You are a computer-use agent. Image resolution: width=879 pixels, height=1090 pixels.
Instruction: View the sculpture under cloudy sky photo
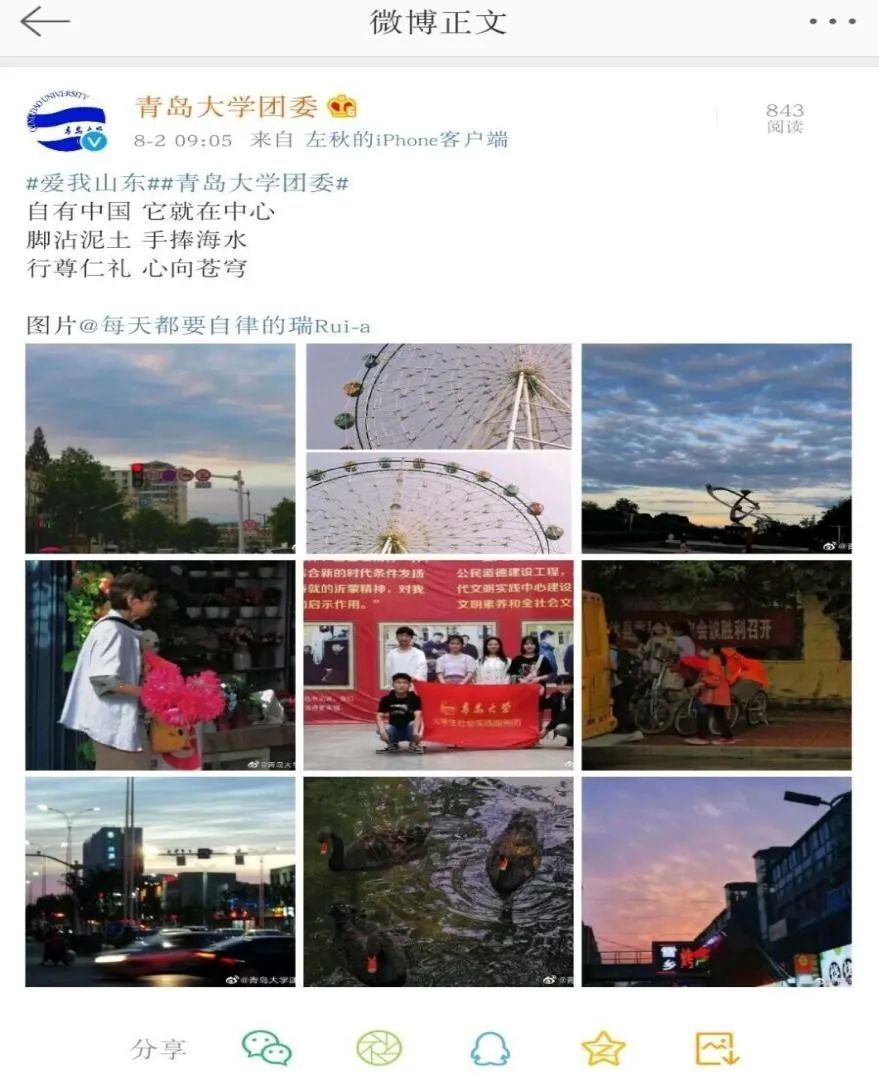[x=716, y=448]
